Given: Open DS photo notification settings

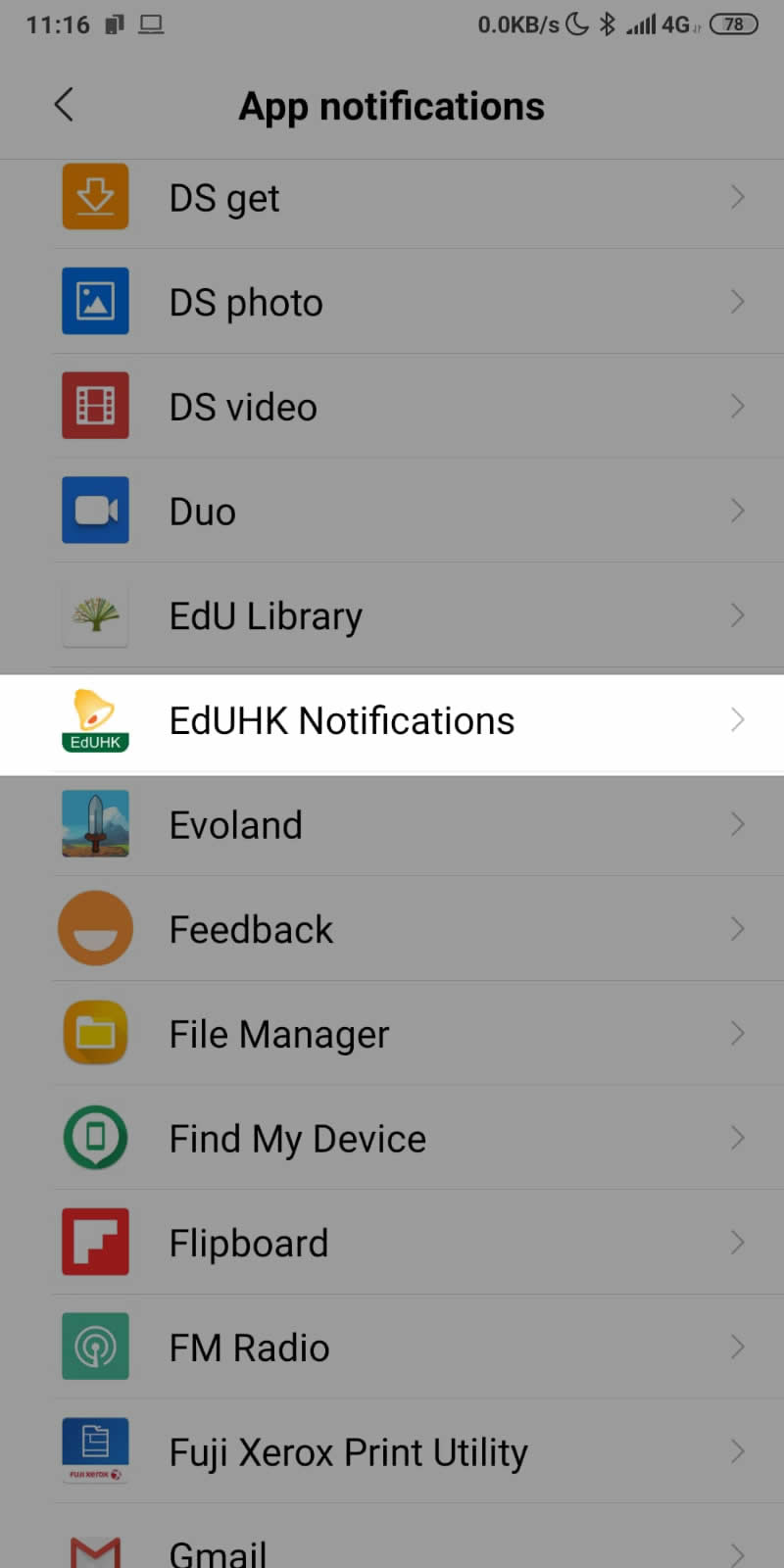Looking at the screenshot, I should [392, 302].
